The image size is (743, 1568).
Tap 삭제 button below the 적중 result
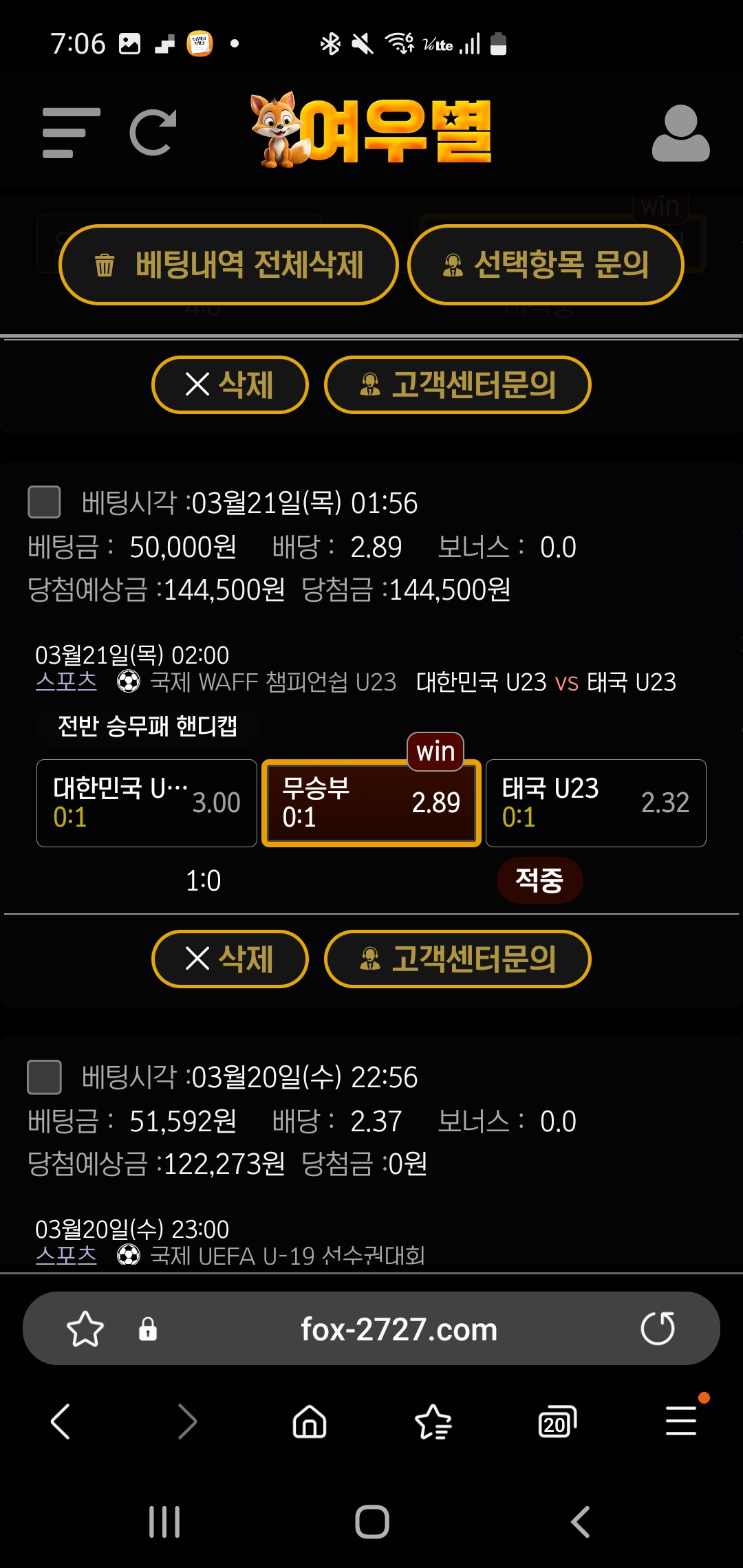click(230, 959)
